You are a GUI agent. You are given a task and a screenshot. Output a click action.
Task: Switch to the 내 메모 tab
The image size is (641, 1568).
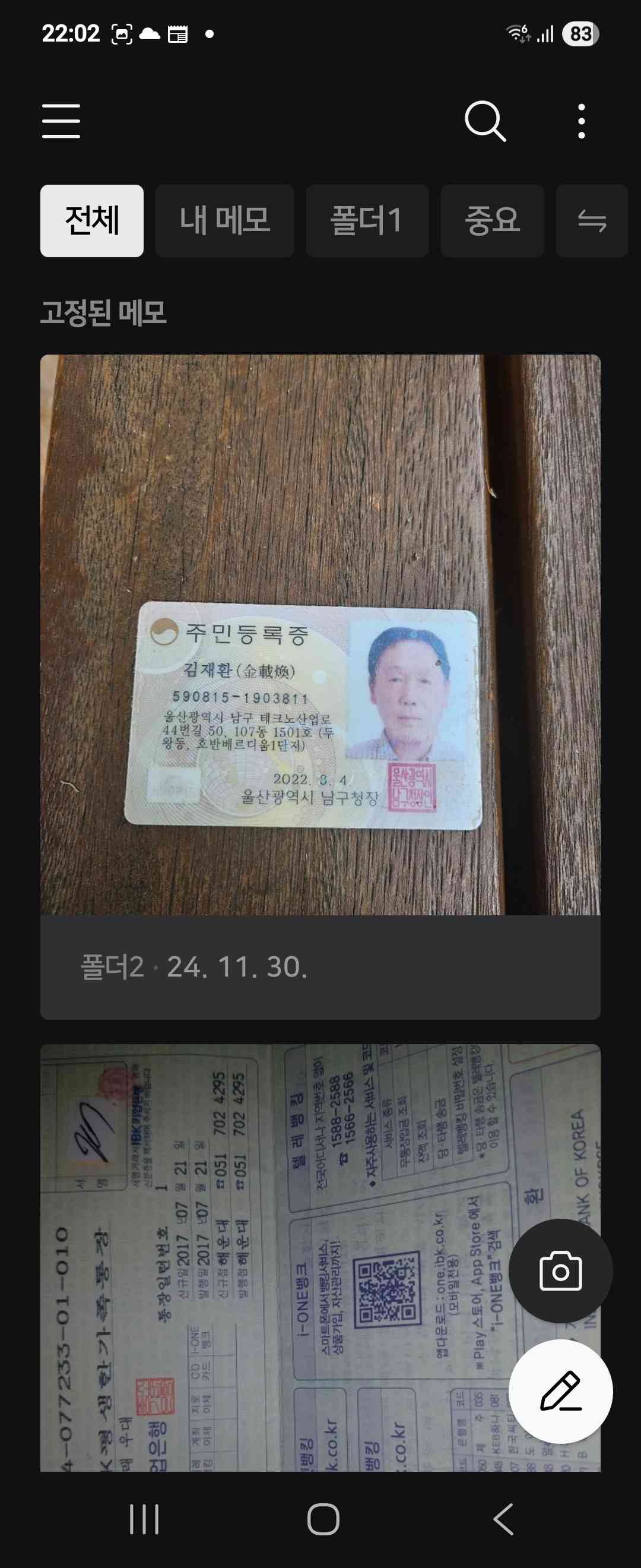pos(224,220)
